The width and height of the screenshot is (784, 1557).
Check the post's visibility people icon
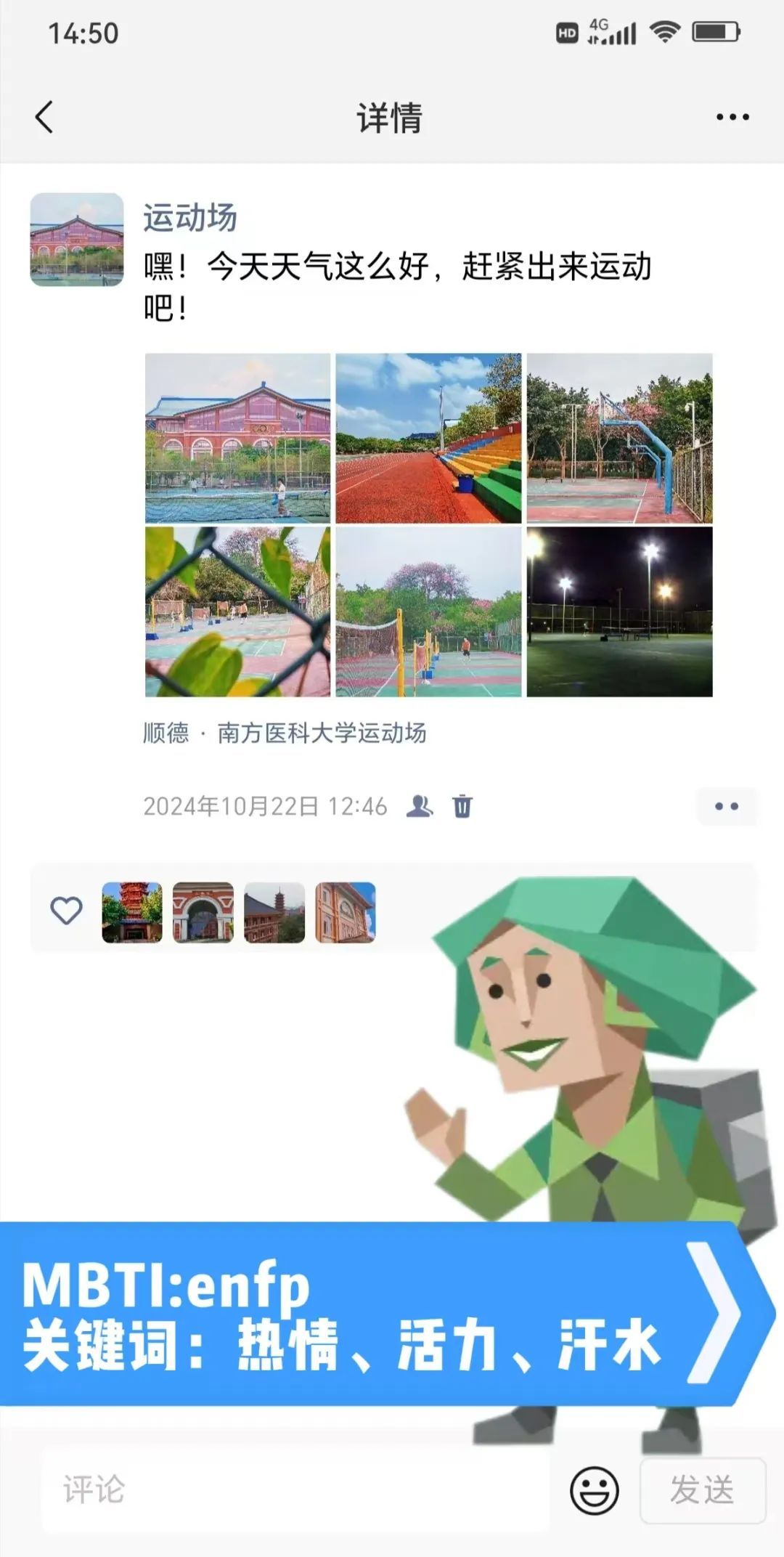pos(420,806)
